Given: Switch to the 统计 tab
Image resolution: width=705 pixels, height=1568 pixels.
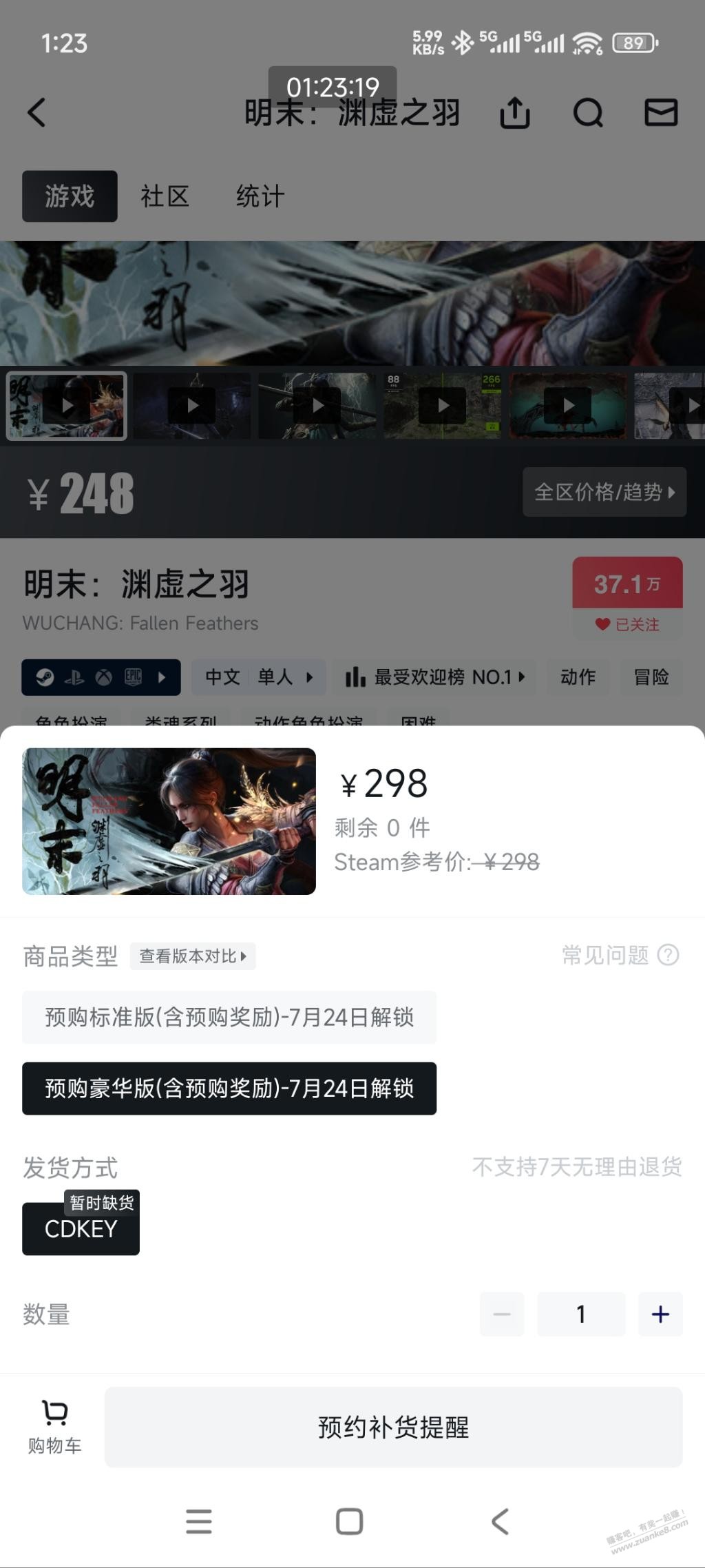Looking at the screenshot, I should pos(260,196).
